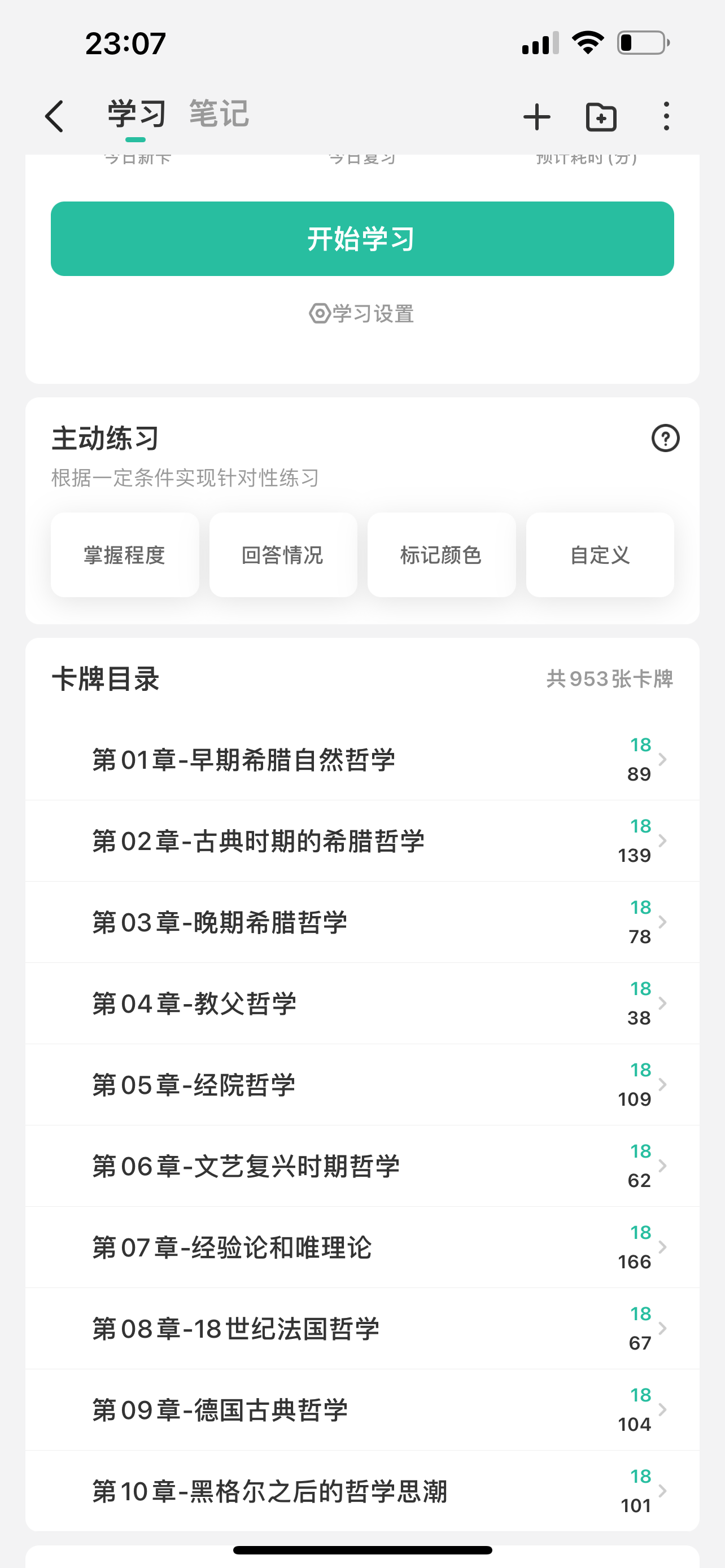Open the three-dot overflow menu
This screenshot has height=1568, width=725.
[667, 116]
